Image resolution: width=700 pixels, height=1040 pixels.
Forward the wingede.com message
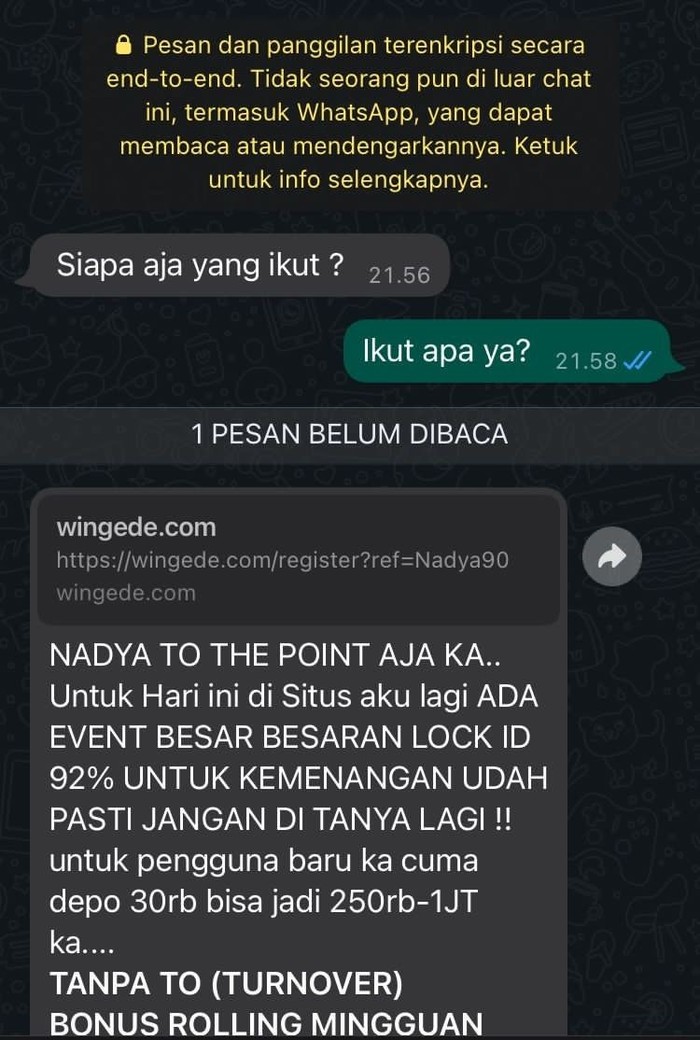[611, 557]
